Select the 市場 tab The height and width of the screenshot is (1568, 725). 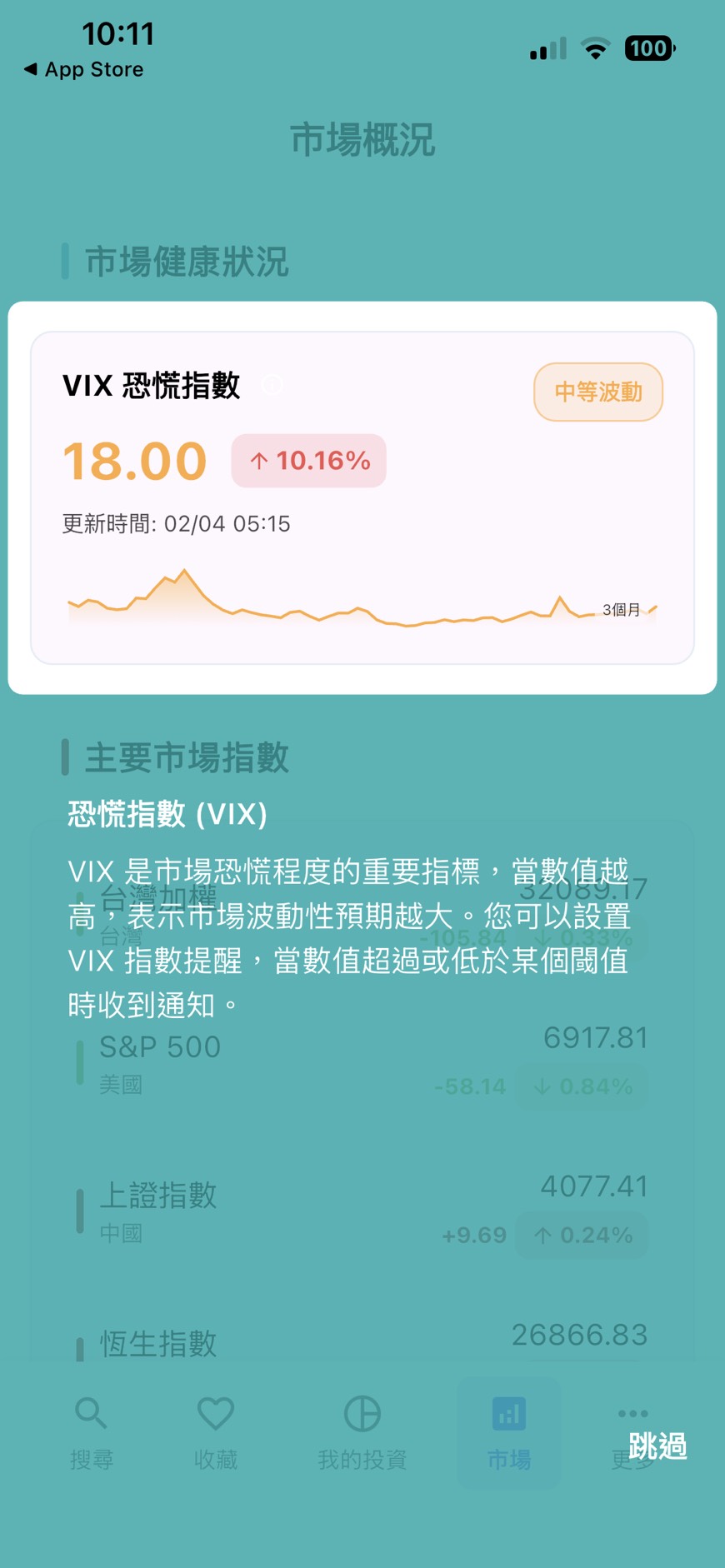point(508,1433)
